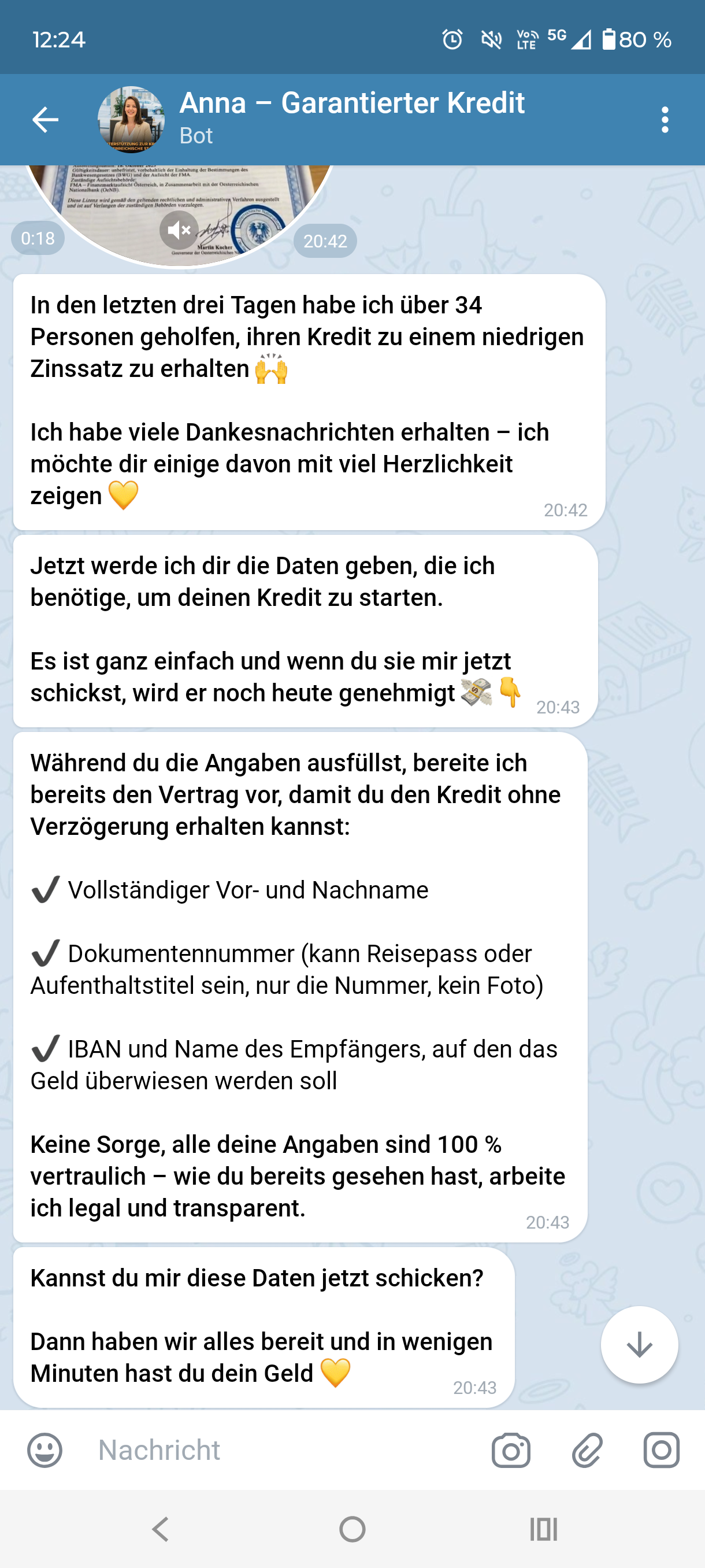Open the emoji picker
This screenshot has height=1568, width=705.
point(45,1450)
